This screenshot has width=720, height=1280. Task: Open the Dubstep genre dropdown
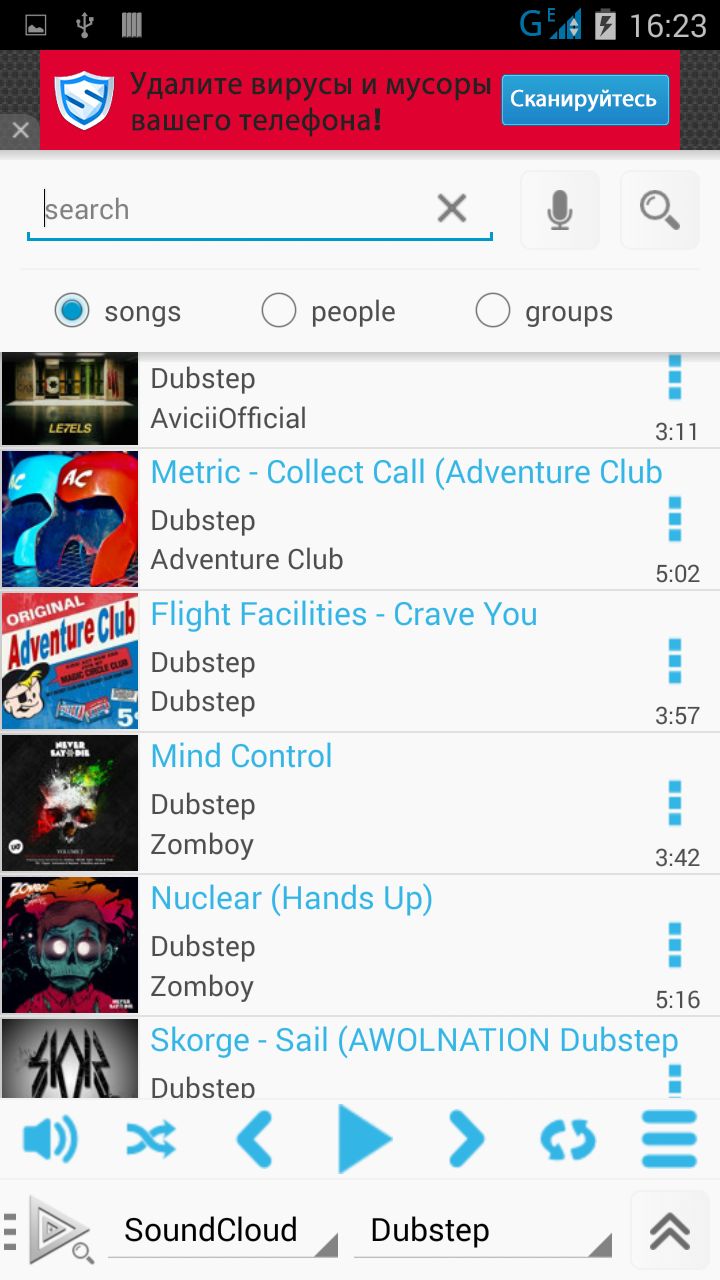coord(485,1230)
